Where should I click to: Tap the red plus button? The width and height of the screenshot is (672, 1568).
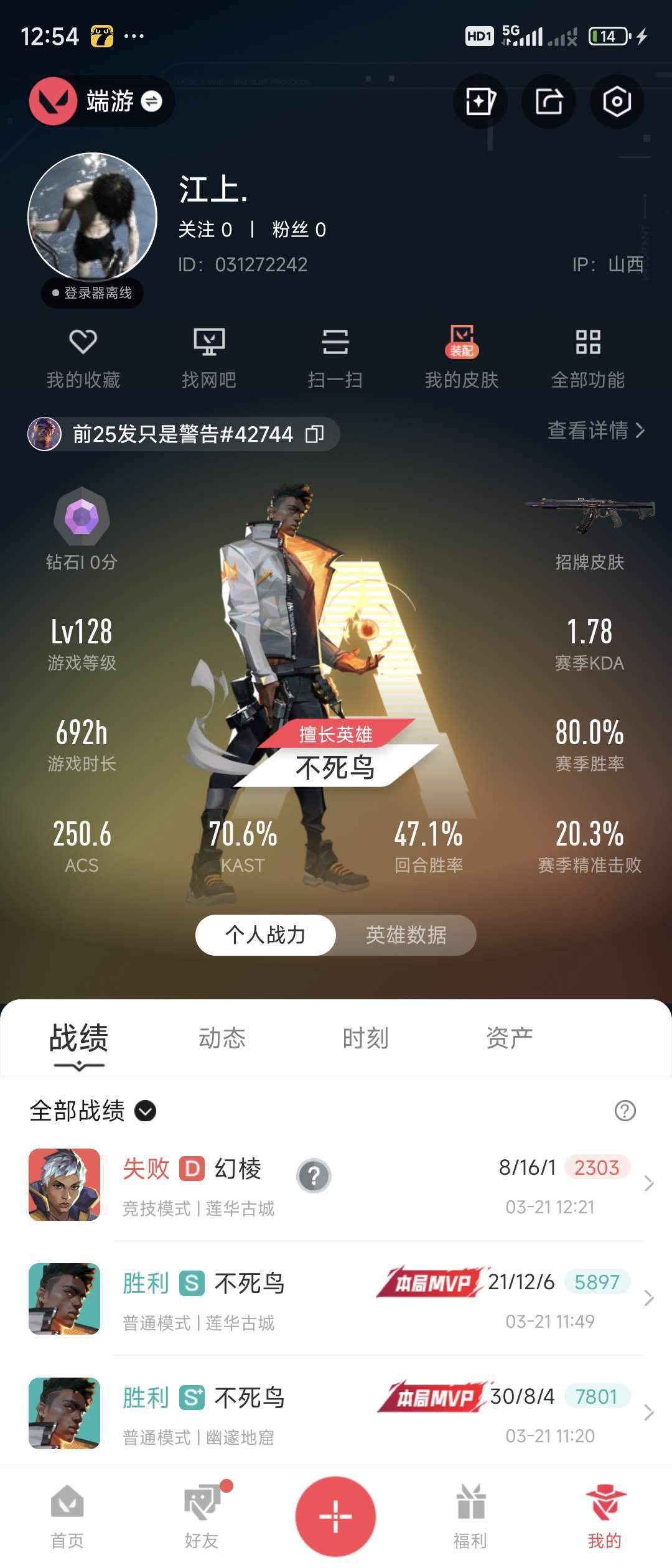pyautogui.click(x=335, y=1516)
